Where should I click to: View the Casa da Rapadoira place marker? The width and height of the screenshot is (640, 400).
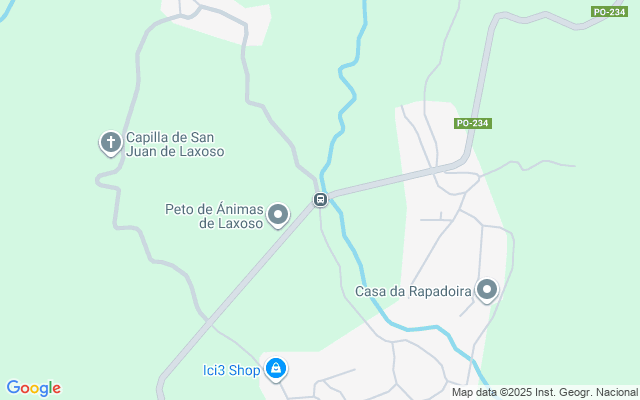click(x=487, y=290)
